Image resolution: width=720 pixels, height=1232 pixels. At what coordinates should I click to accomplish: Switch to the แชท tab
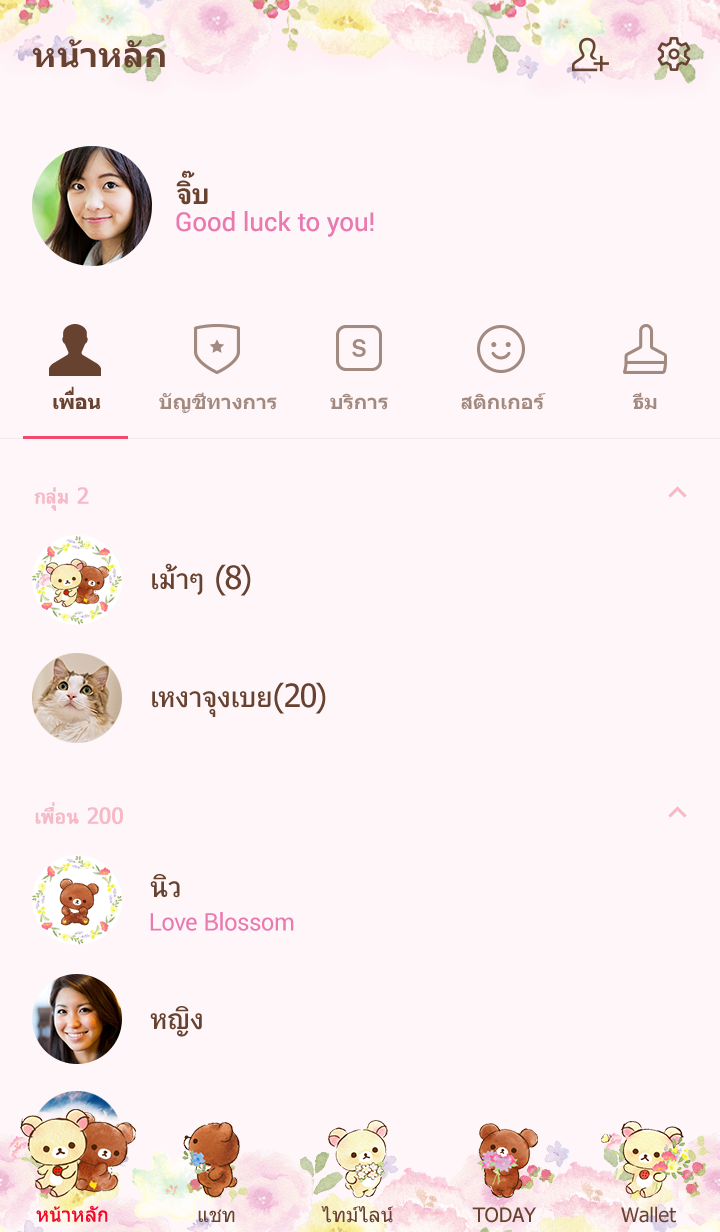tap(216, 1180)
